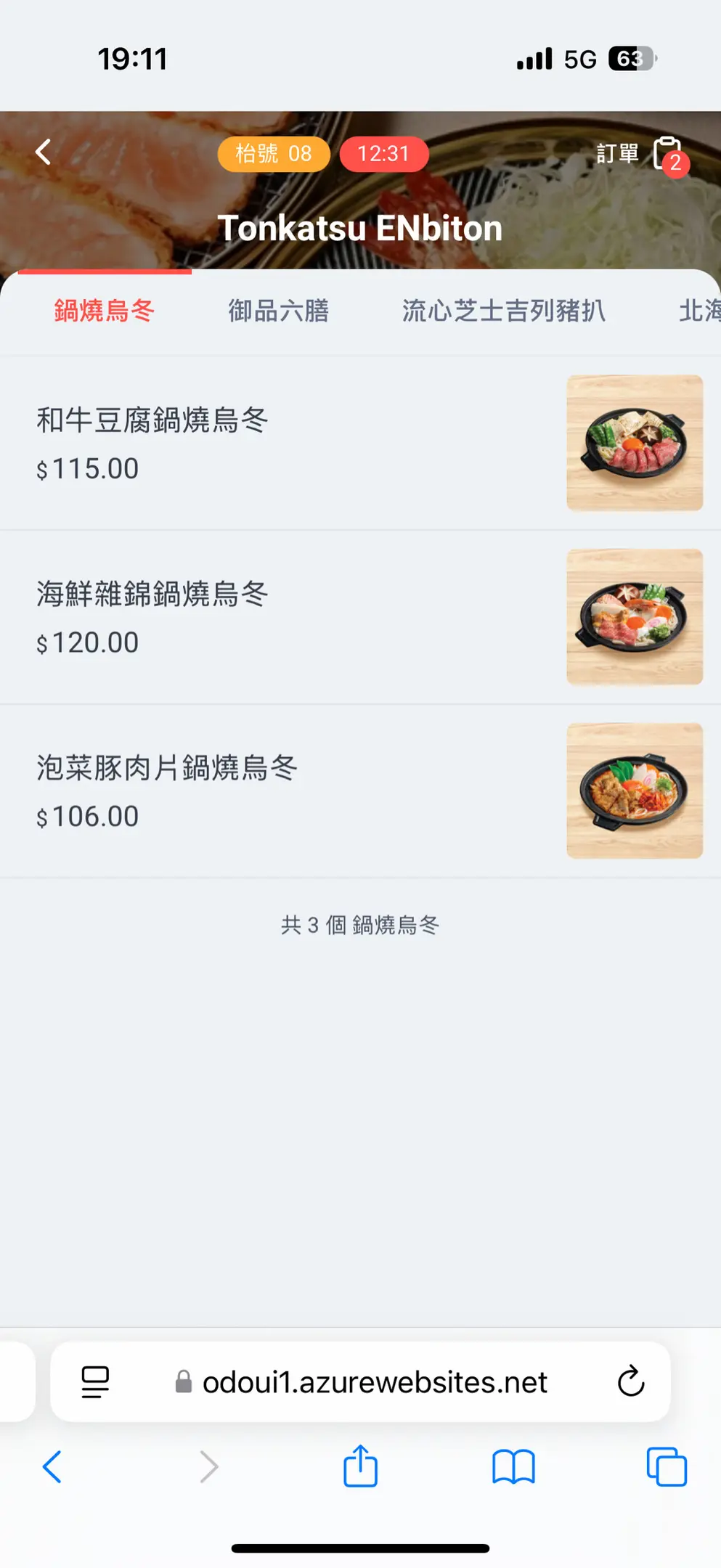
Task: Go back a page in Safari
Action: click(x=52, y=1466)
